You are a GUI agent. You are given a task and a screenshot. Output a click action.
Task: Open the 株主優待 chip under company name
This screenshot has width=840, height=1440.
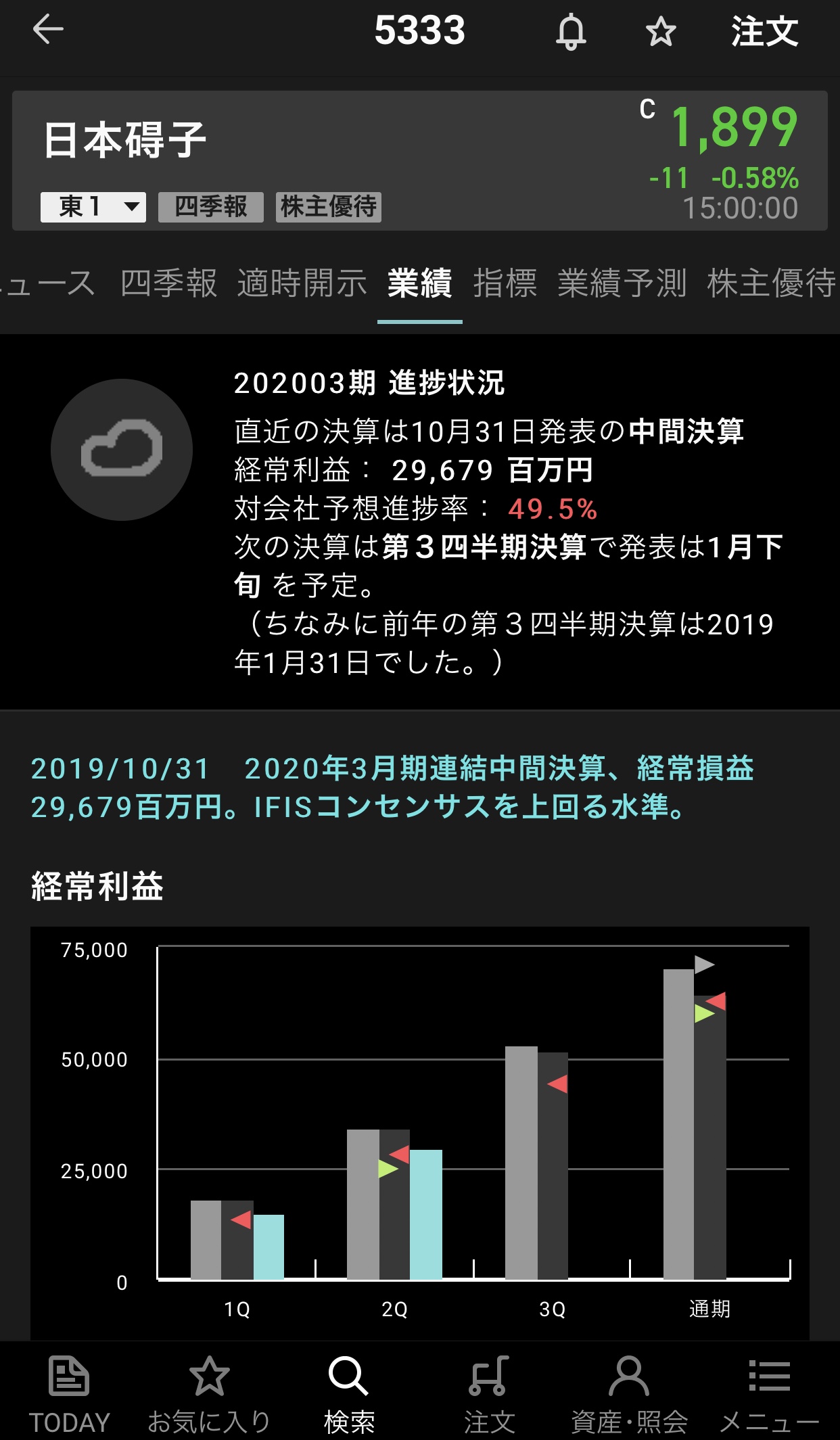[329, 207]
